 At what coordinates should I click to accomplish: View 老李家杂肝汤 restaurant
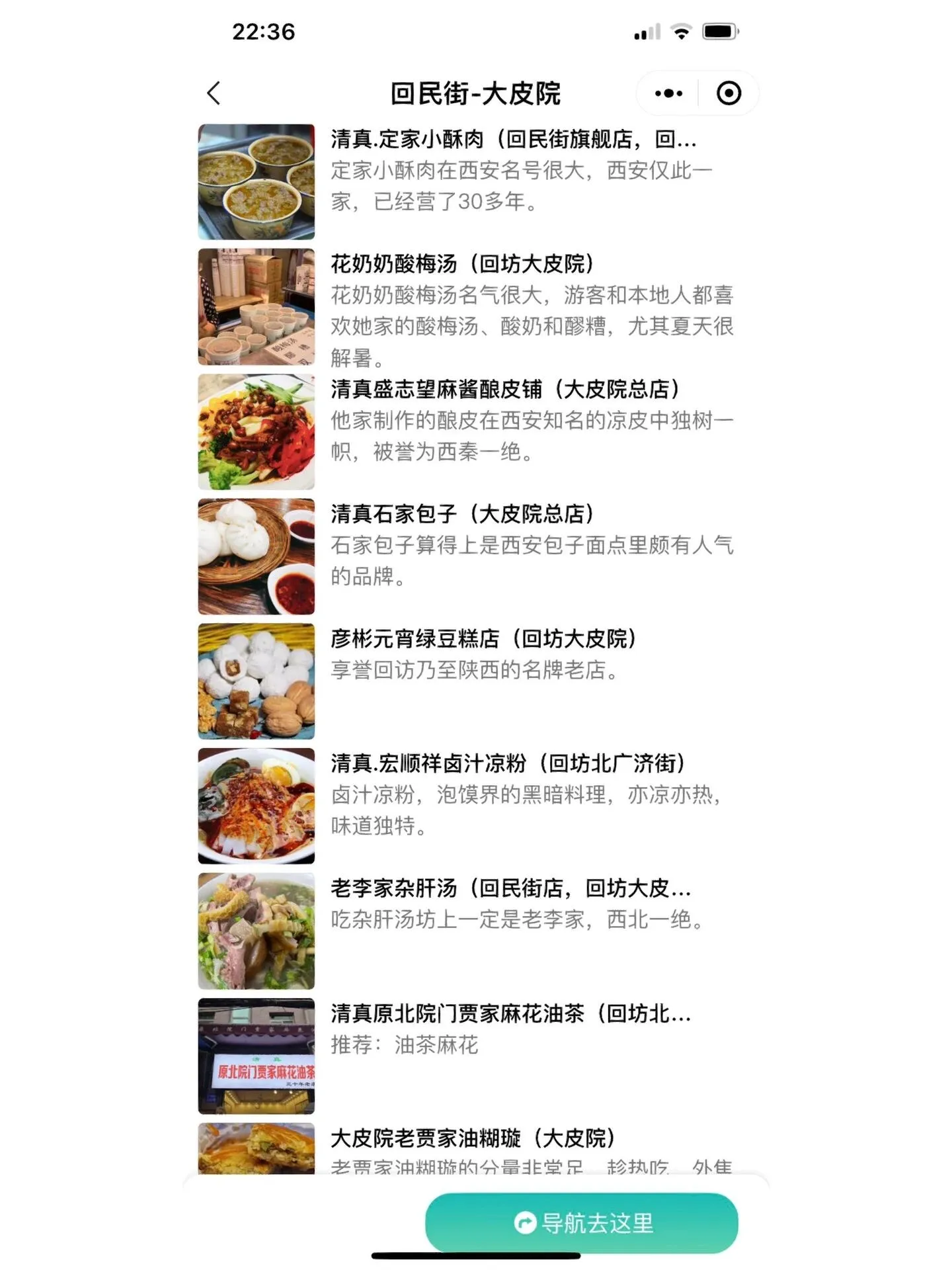point(510,888)
